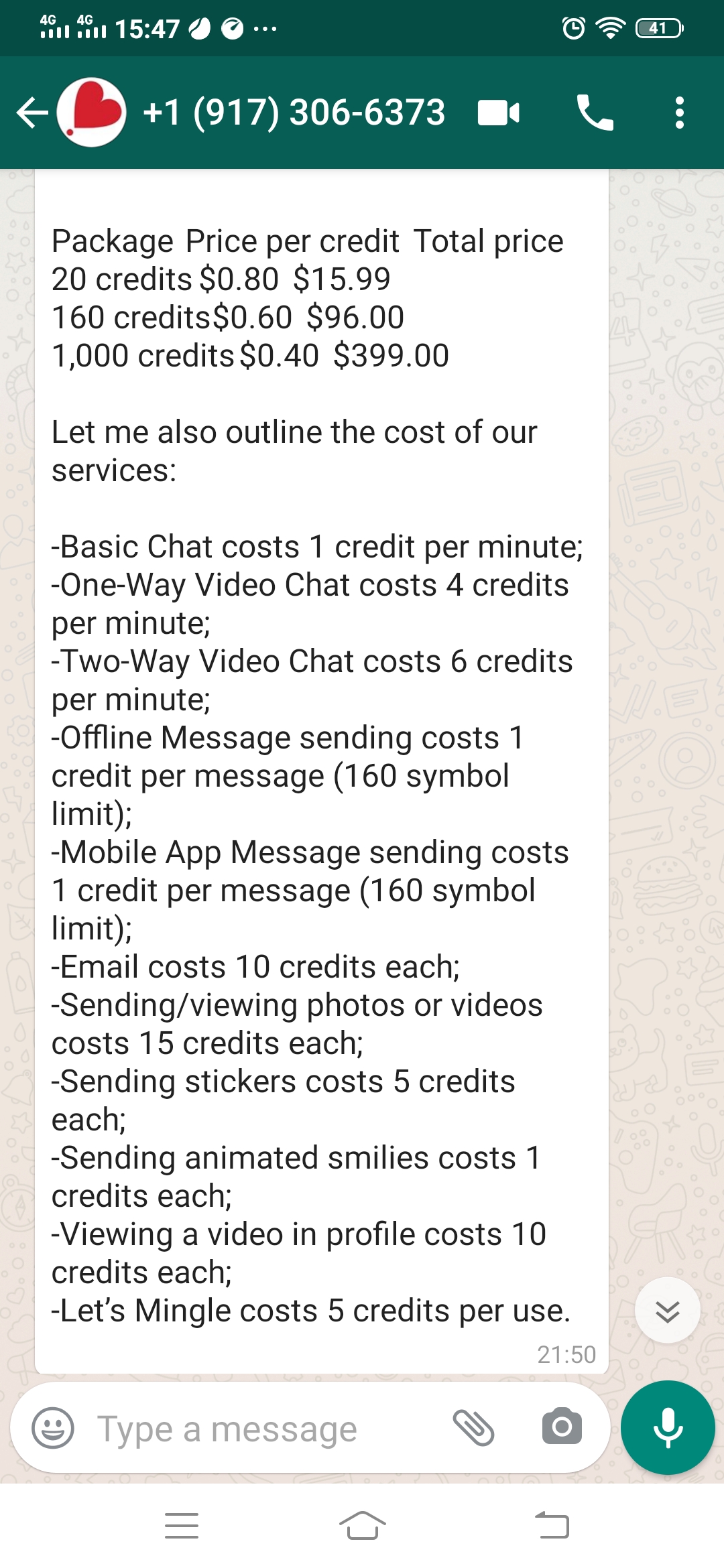
Task: Jump to the latest message
Action: click(x=668, y=1311)
